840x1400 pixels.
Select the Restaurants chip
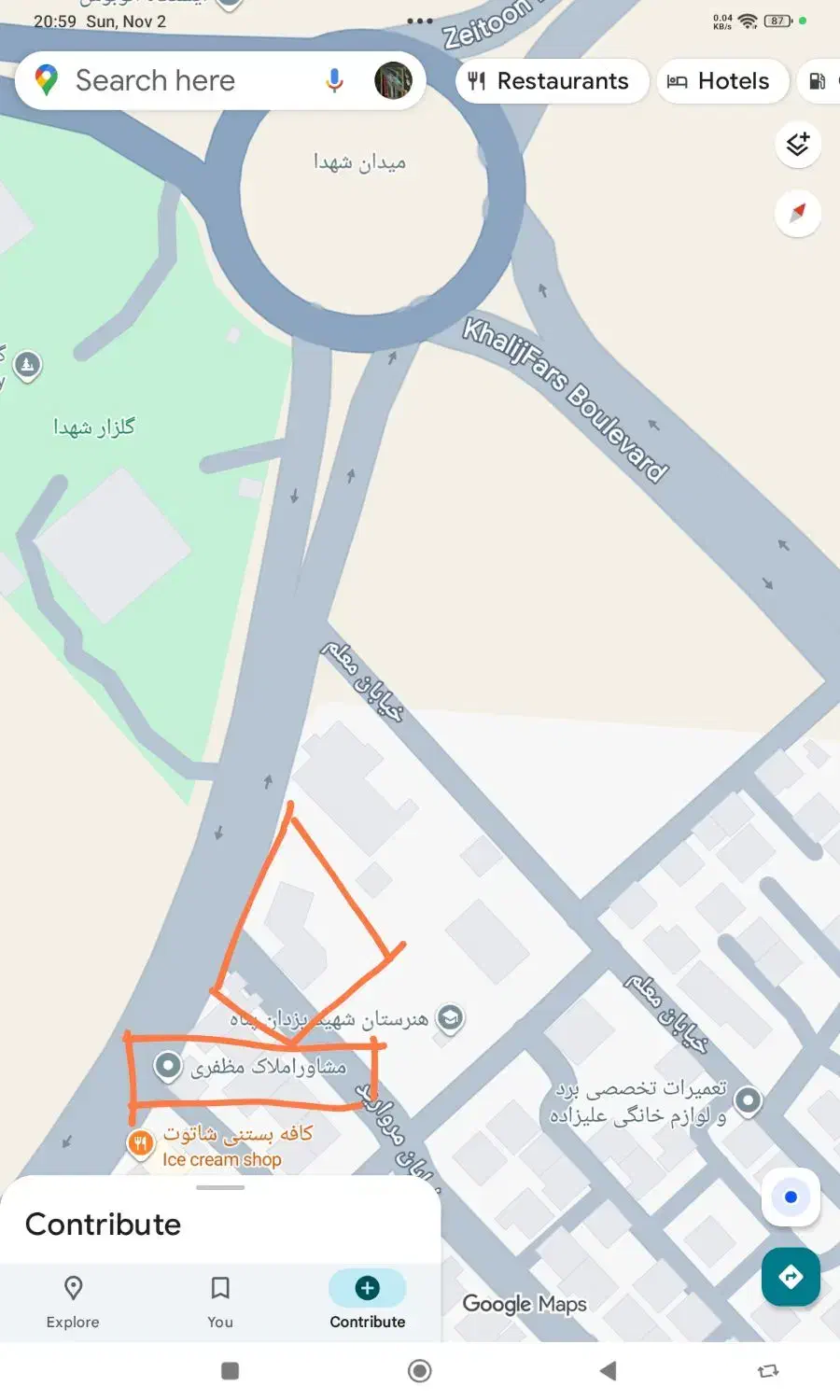pos(551,81)
